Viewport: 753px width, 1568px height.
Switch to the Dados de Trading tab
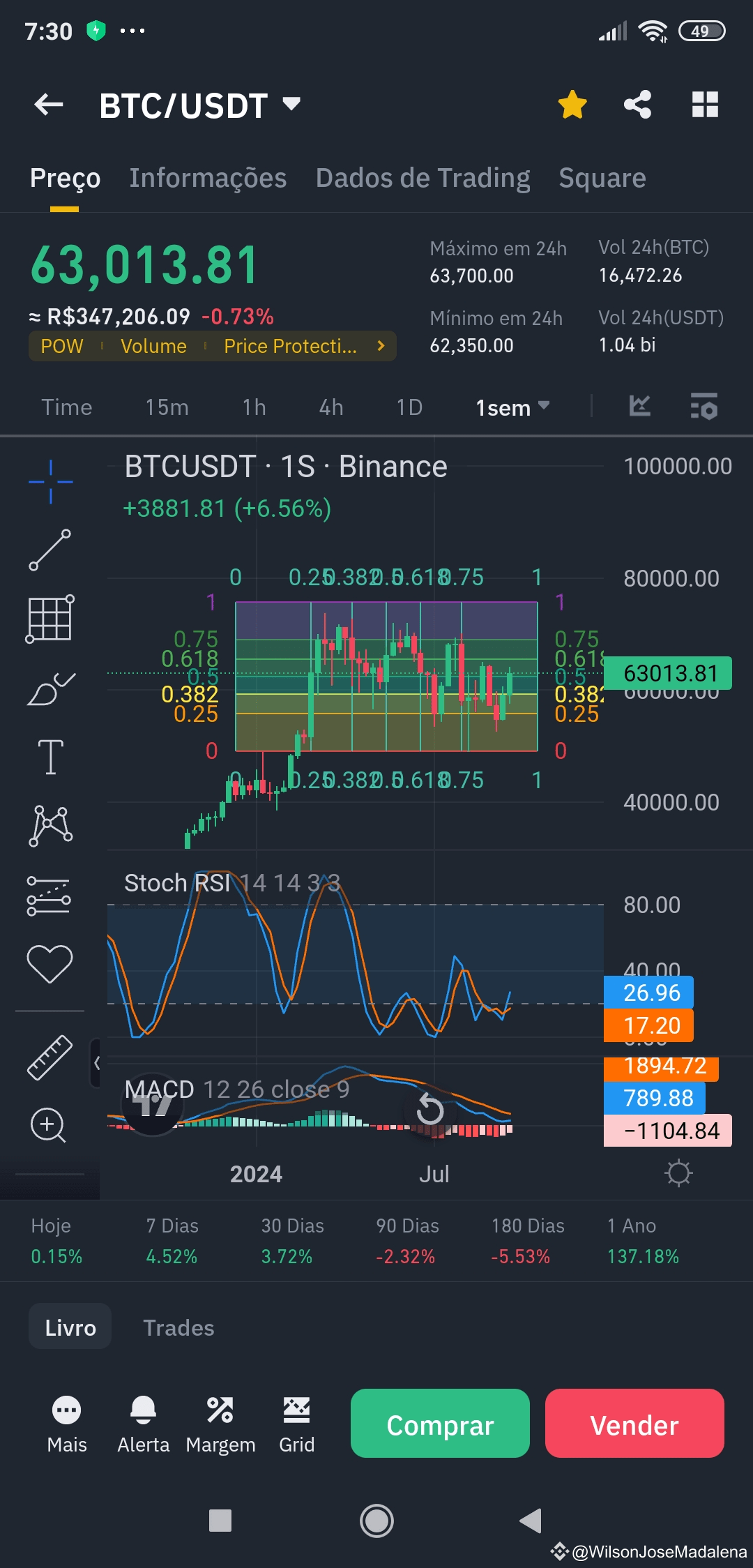click(423, 178)
